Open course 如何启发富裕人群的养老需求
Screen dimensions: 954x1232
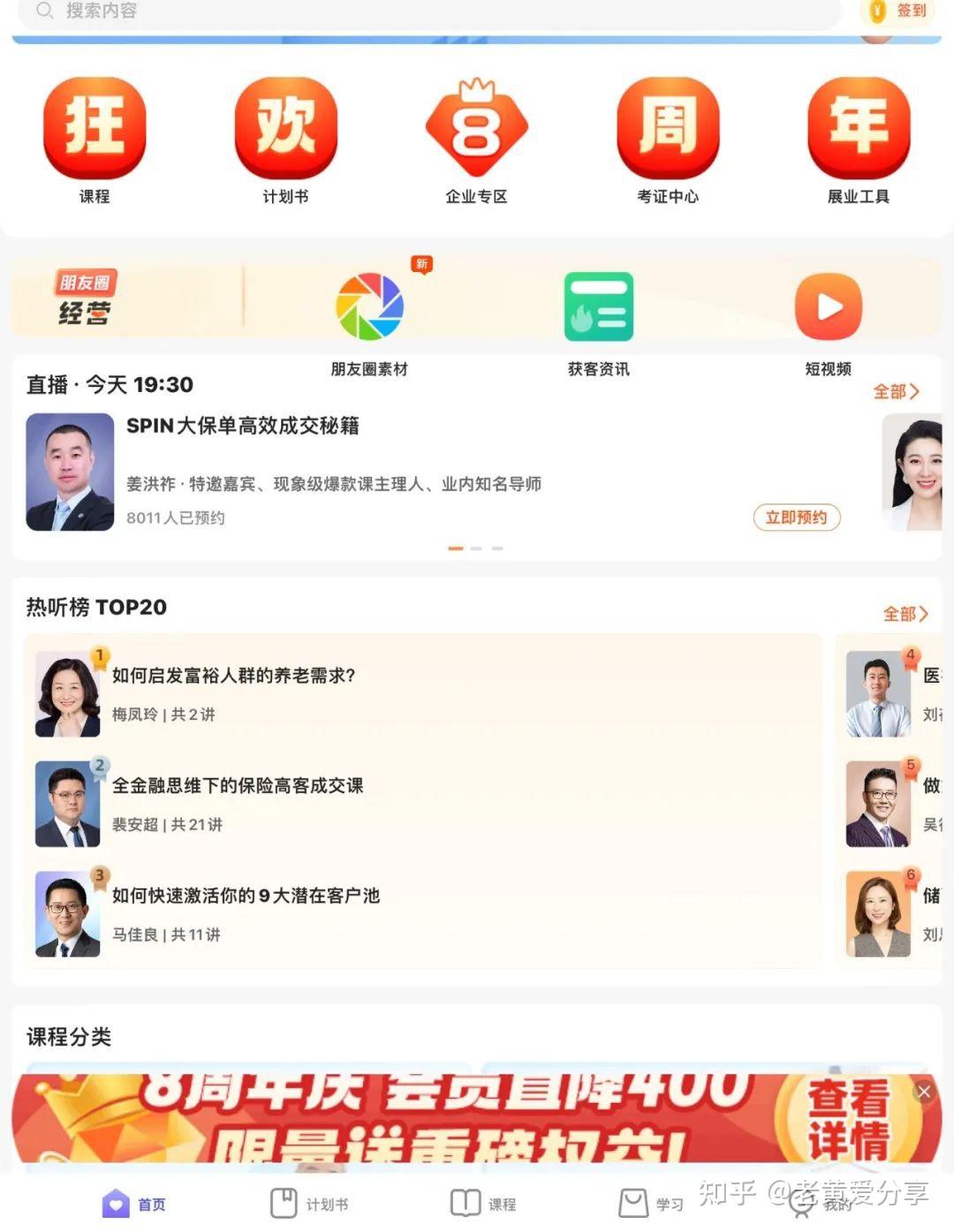tap(233, 676)
